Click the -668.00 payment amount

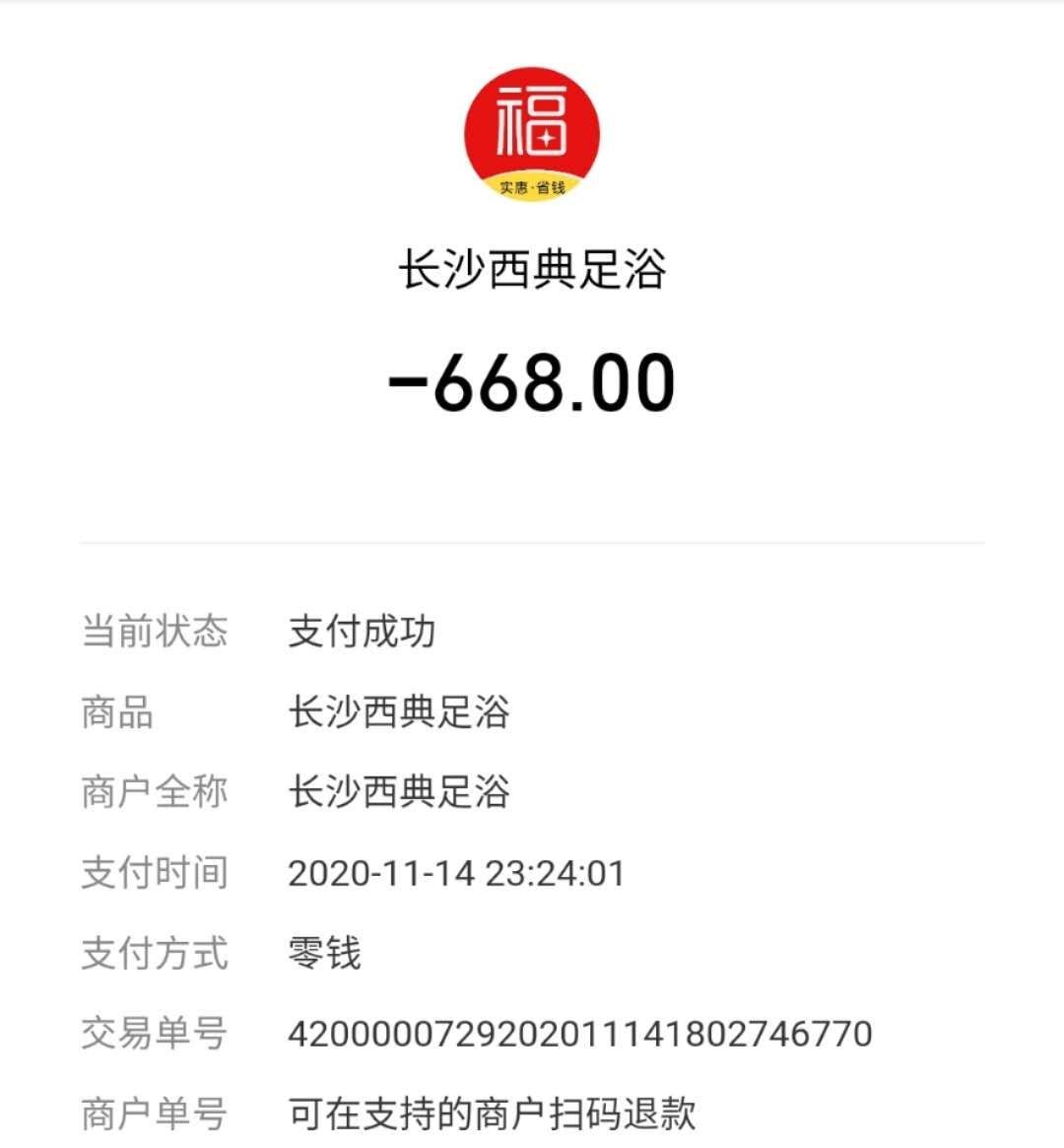point(530,384)
